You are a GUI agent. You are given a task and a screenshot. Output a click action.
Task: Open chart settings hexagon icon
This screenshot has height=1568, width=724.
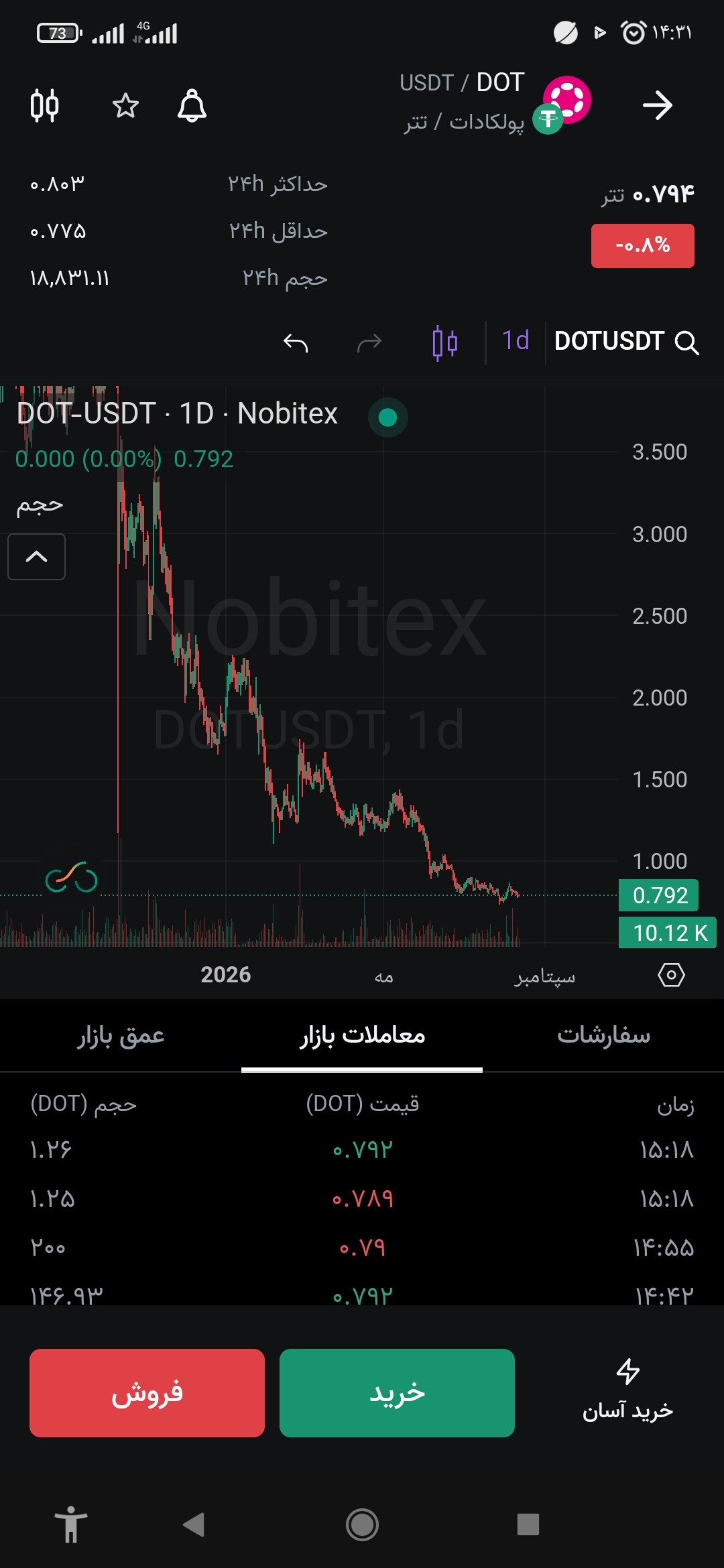(671, 975)
